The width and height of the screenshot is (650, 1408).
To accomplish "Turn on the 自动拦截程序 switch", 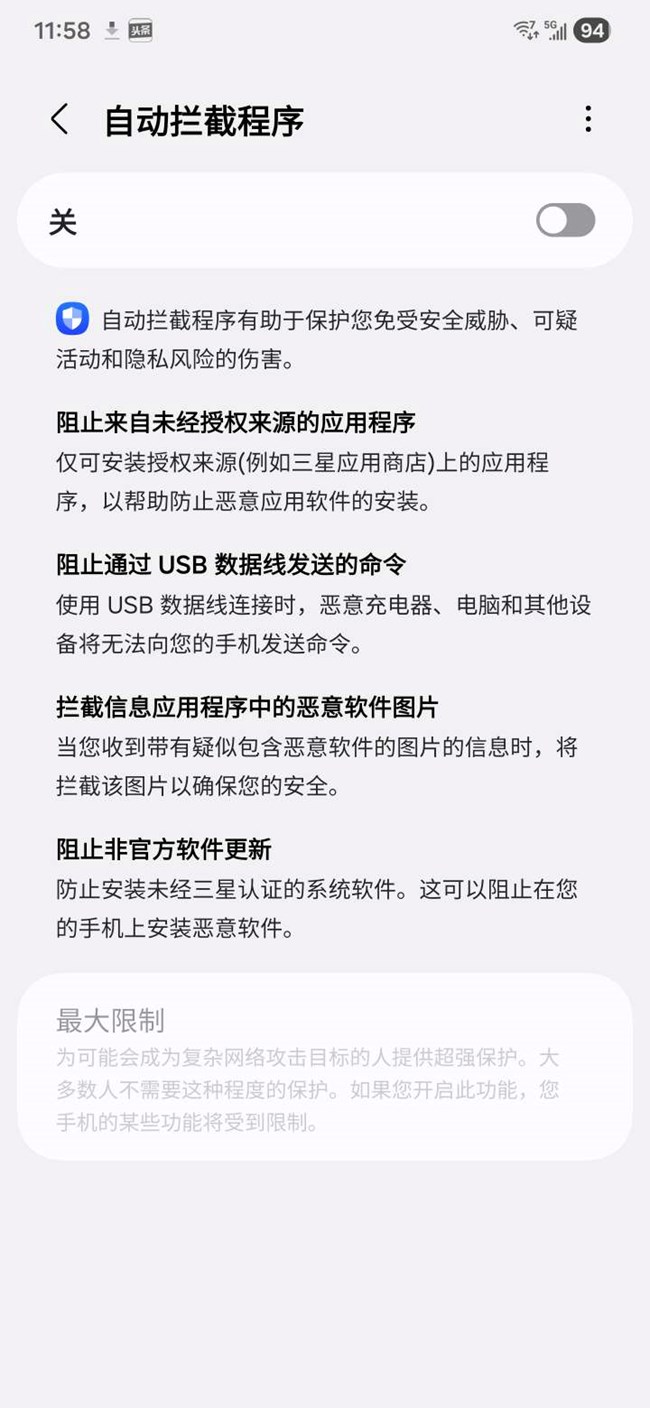I will coord(565,221).
